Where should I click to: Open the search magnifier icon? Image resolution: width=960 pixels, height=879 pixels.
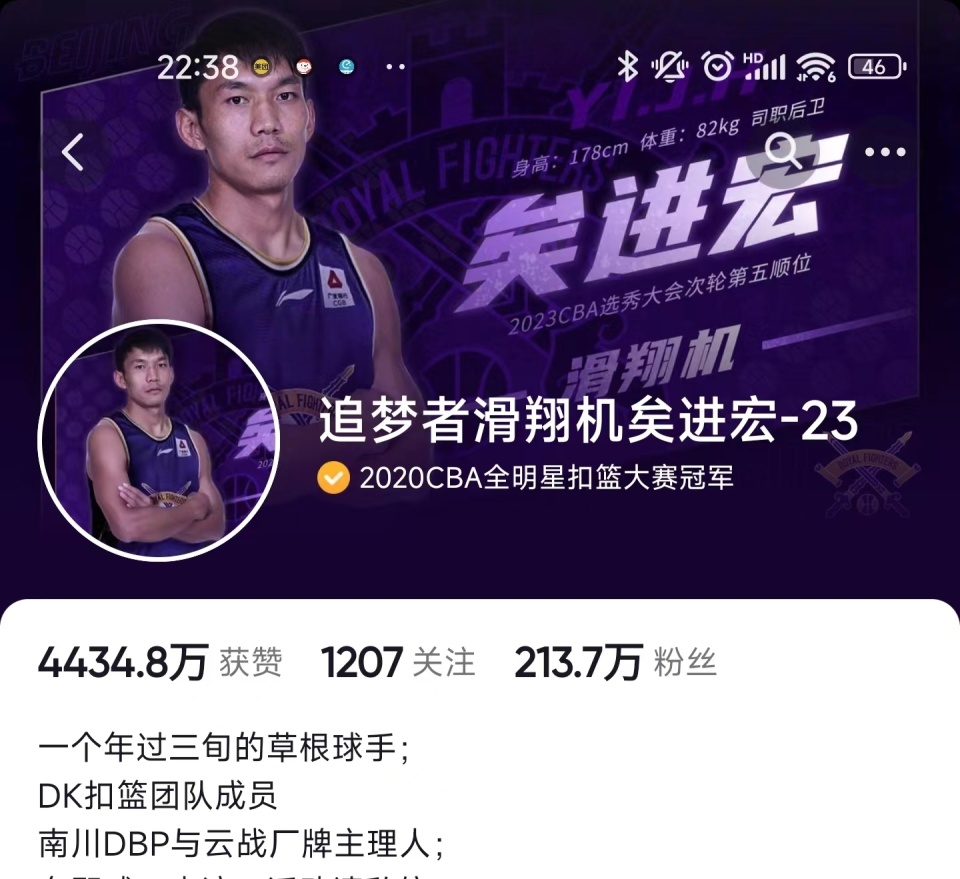pyautogui.click(x=784, y=152)
